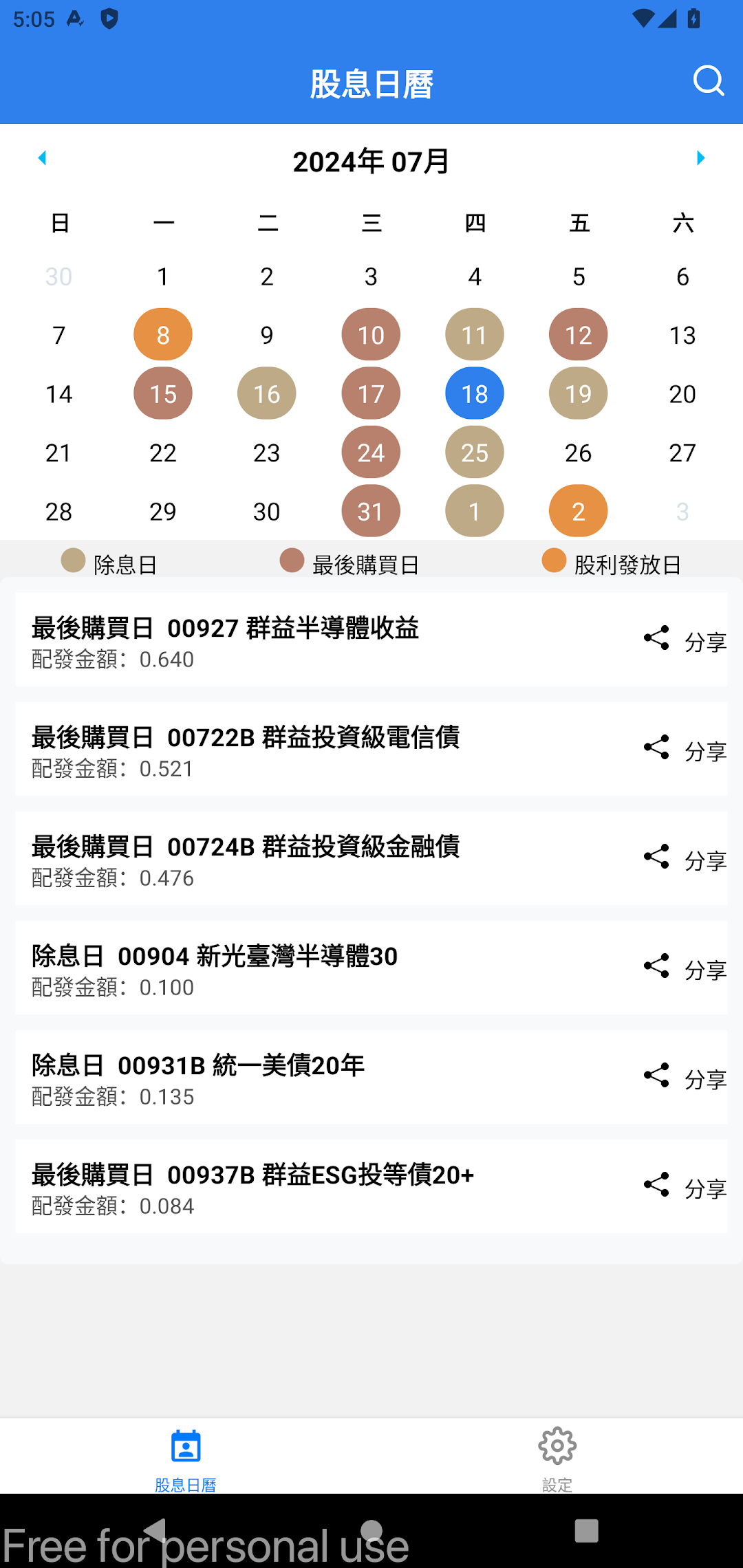
Task: Select July 12 on the calendar
Action: coord(579,335)
